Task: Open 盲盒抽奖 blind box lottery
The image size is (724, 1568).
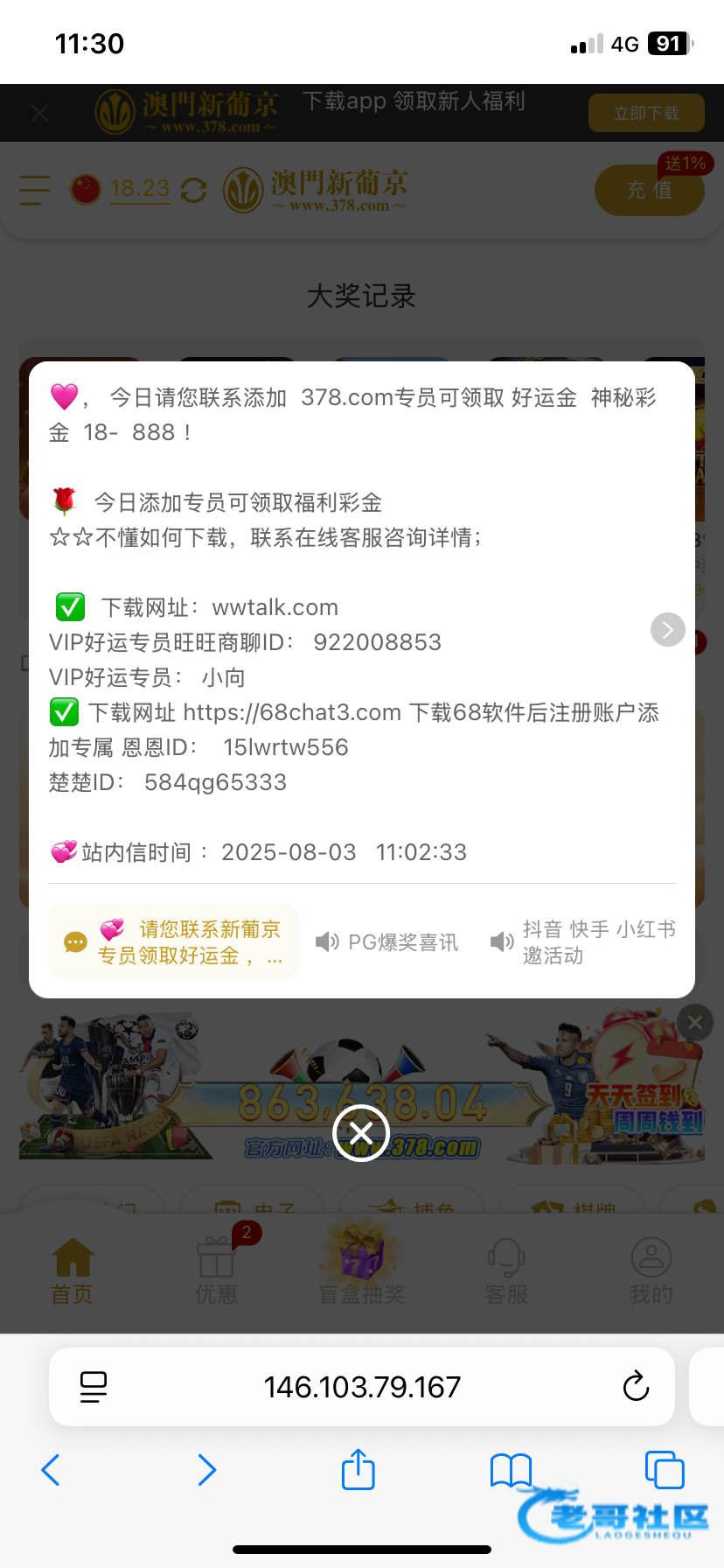Action: click(362, 1269)
